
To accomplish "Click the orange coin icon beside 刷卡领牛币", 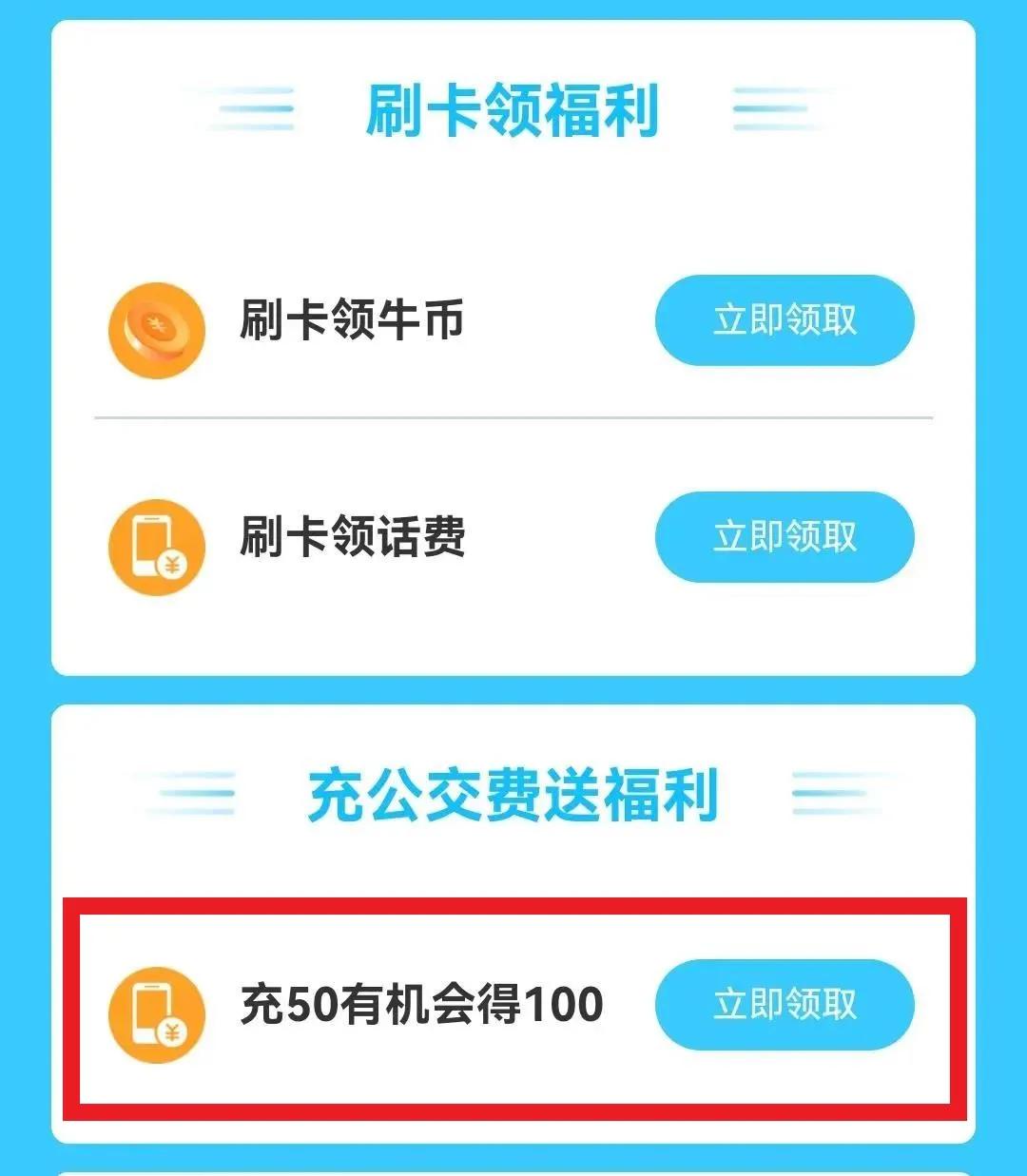I will (x=157, y=328).
